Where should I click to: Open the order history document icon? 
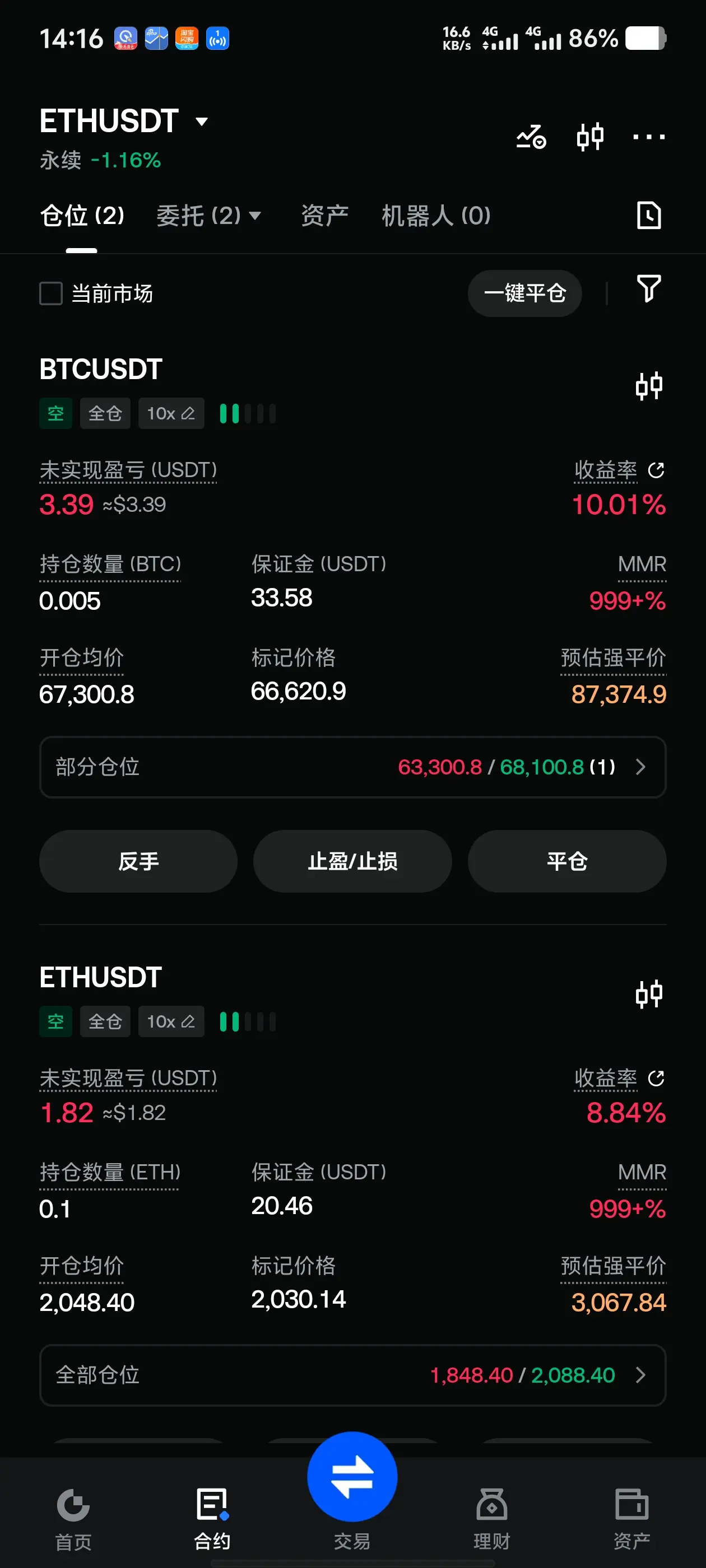pos(648,216)
